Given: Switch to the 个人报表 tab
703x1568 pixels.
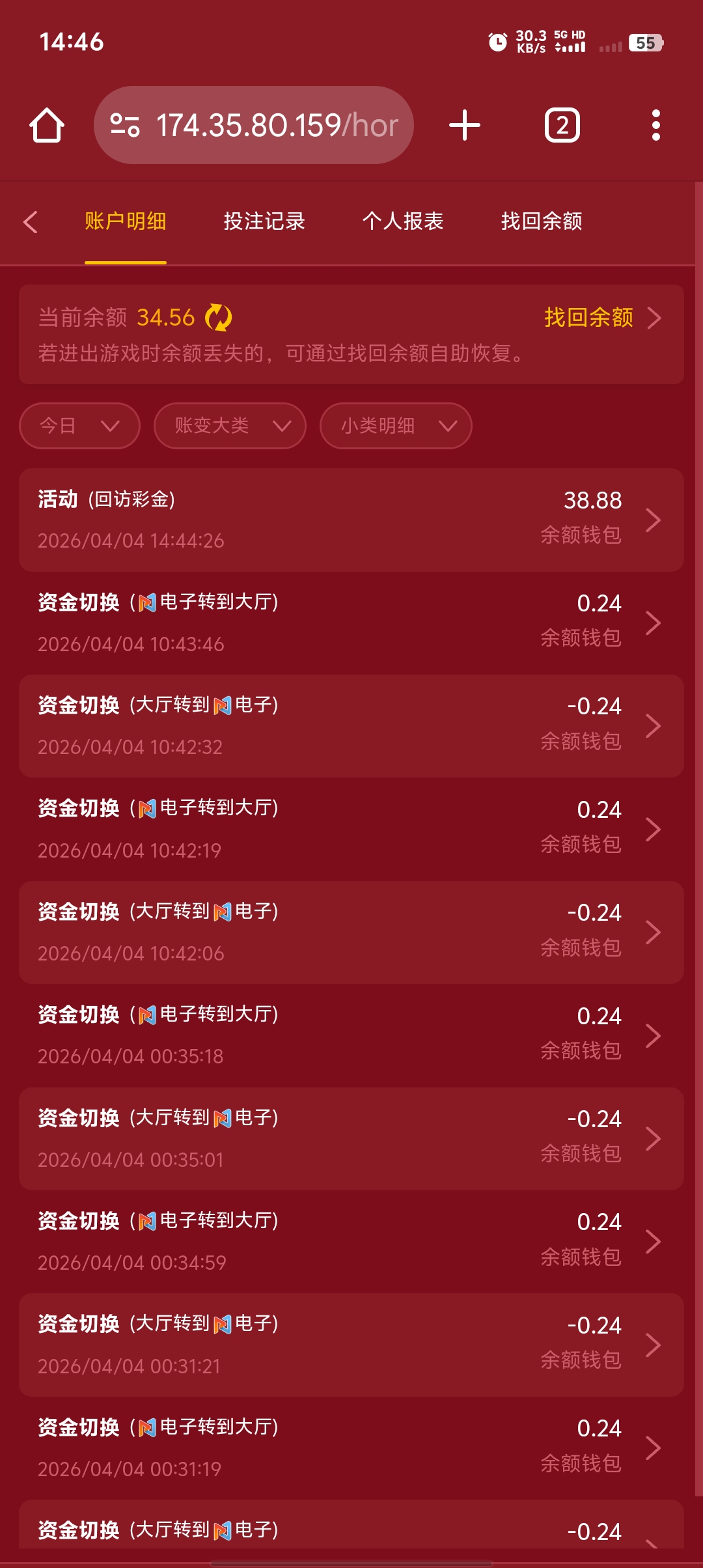Looking at the screenshot, I should click(403, 221).
